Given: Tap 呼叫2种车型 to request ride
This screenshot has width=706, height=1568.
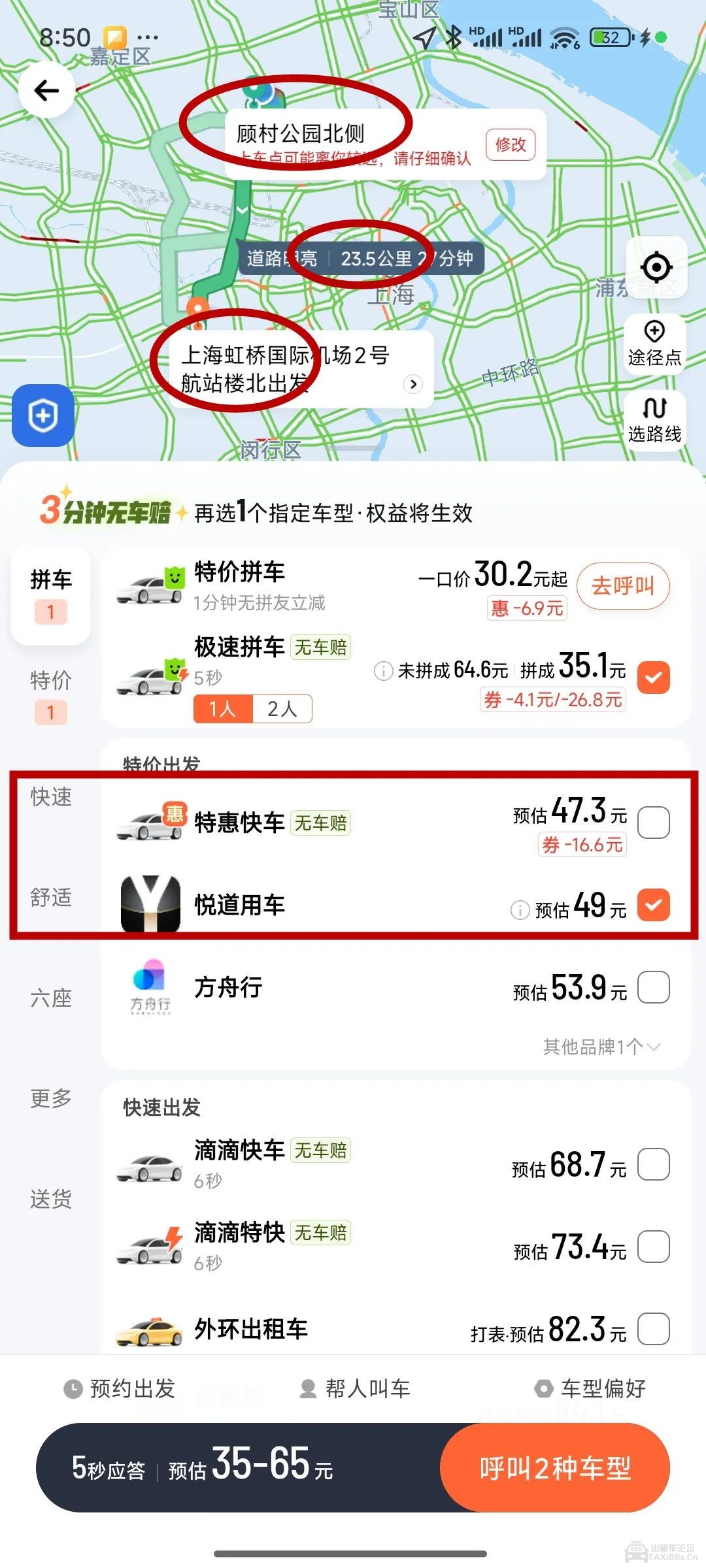Looking at the screenshot, I should (555, 1469).
